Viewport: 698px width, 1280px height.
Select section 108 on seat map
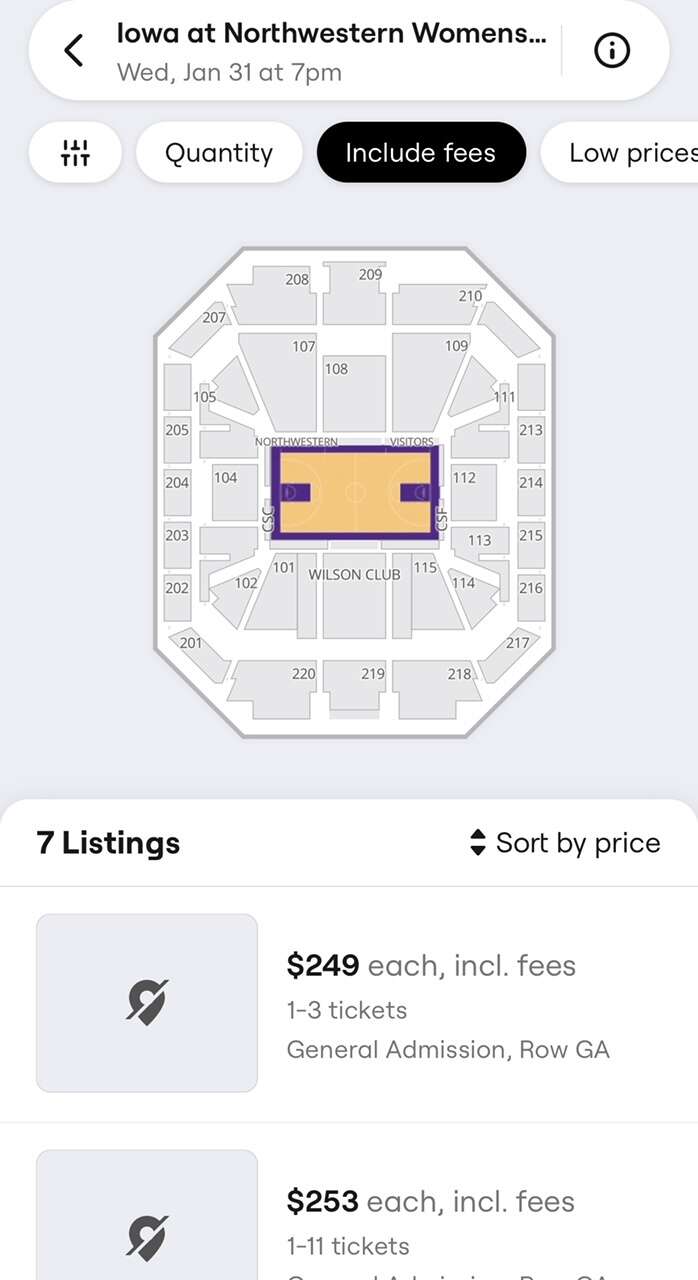pos(354,393)
